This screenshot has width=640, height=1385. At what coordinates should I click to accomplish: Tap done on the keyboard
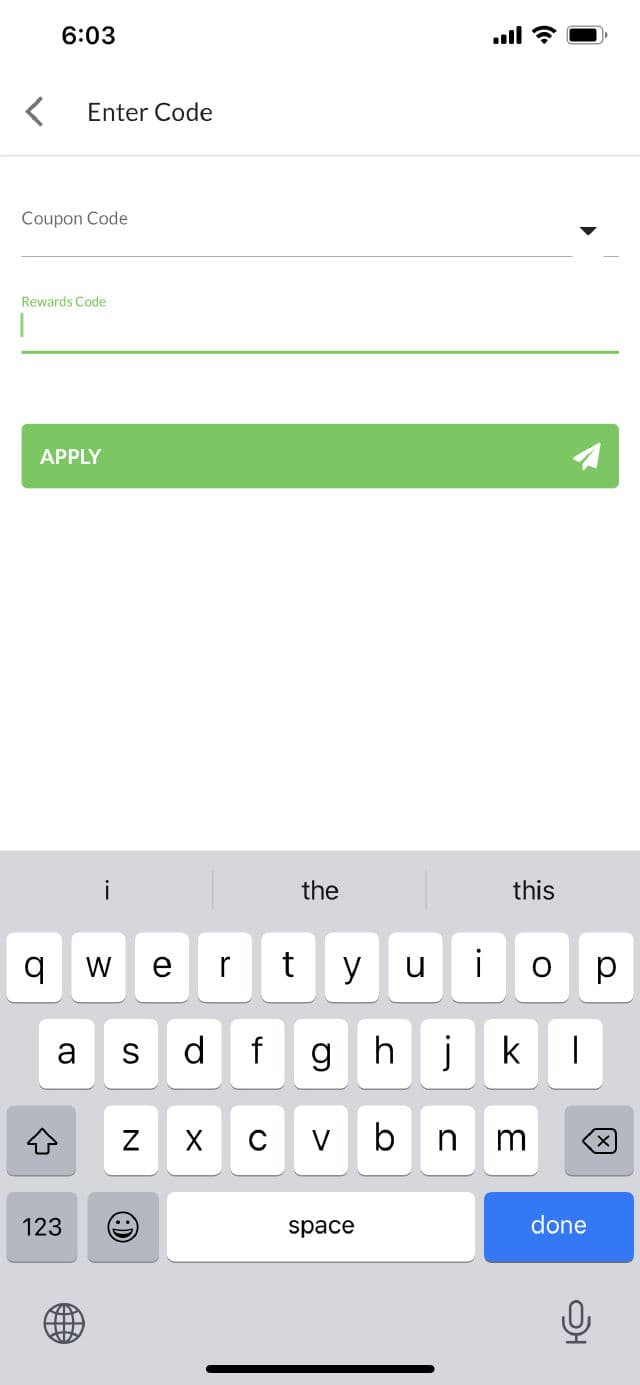click(x=558, y=1226)
